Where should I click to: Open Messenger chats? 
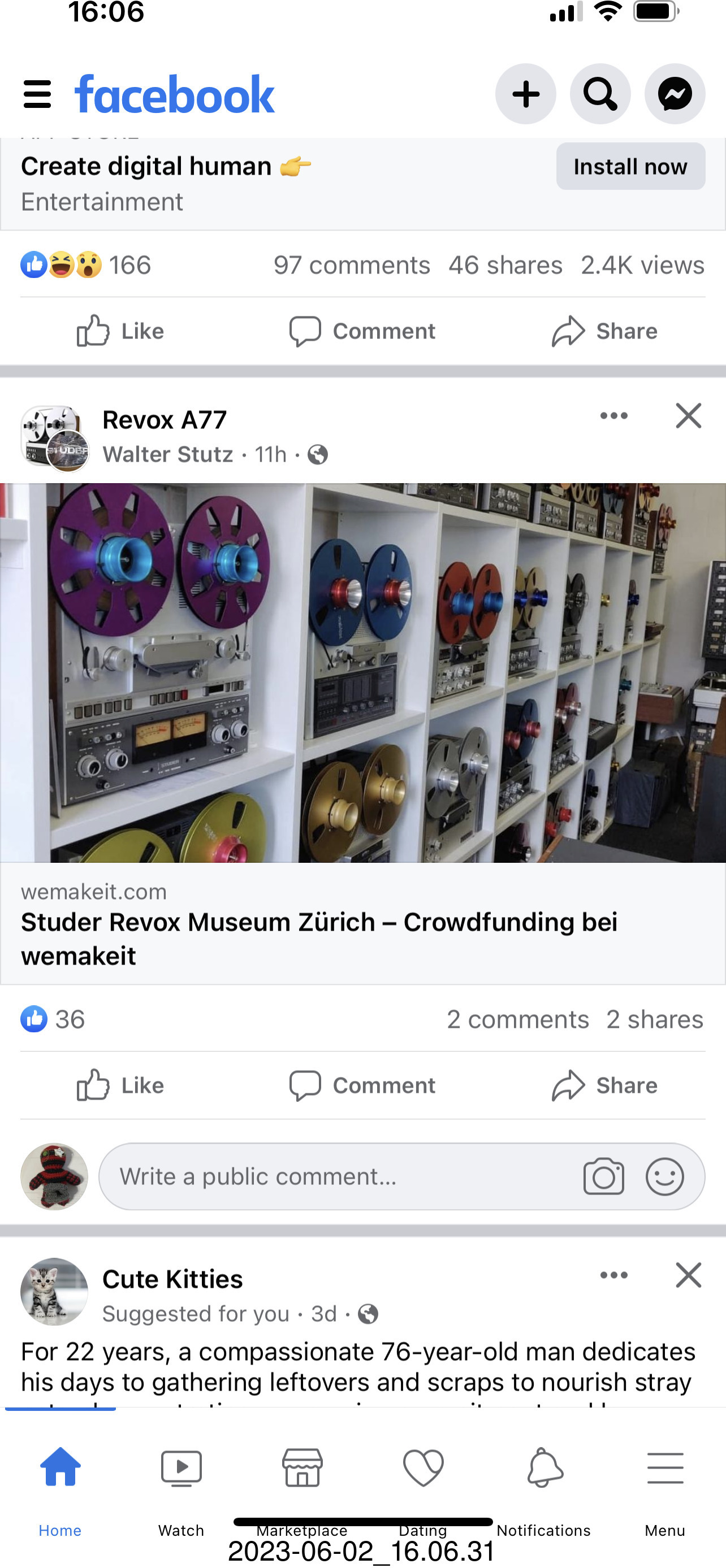(x=675, y=94)
